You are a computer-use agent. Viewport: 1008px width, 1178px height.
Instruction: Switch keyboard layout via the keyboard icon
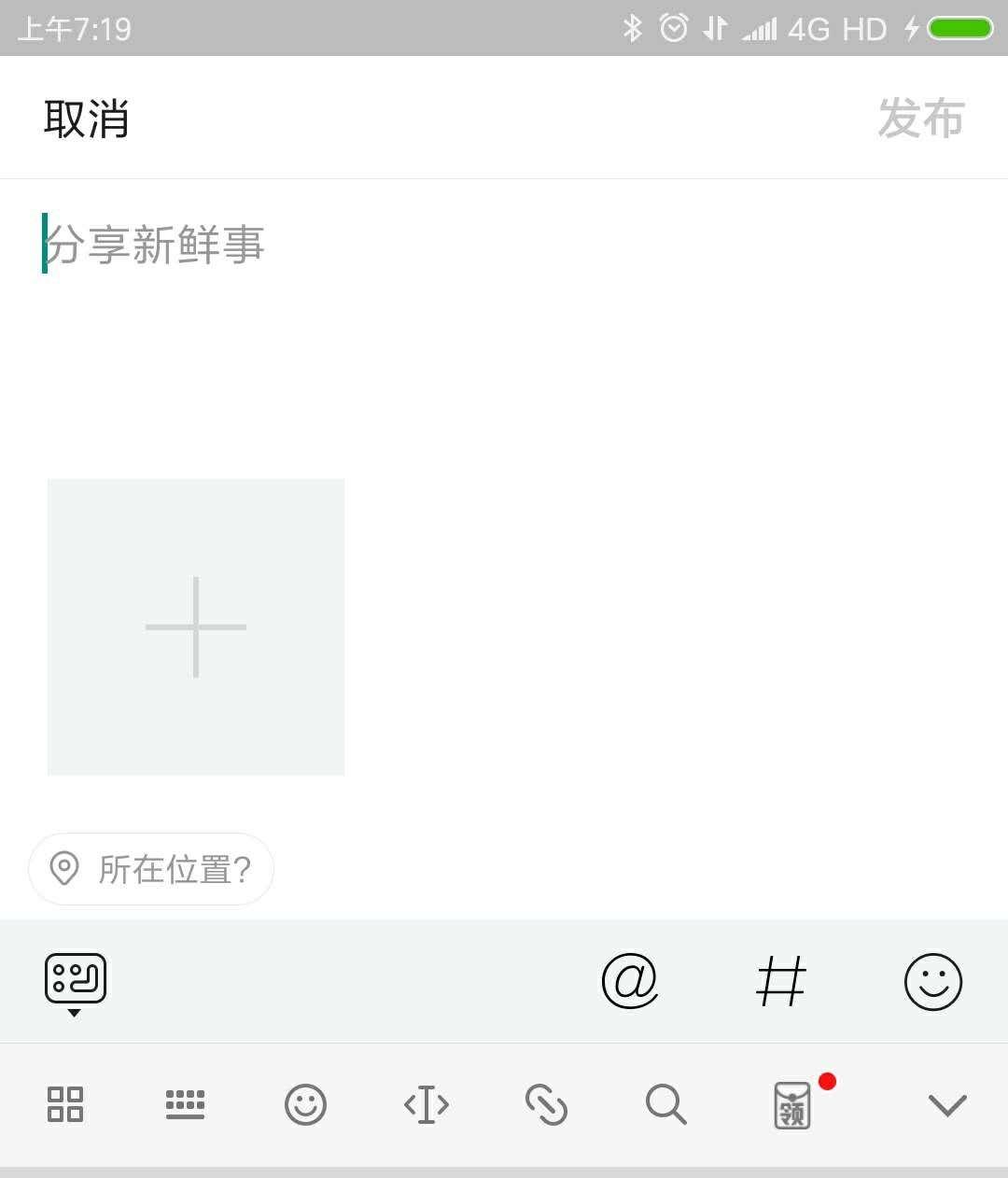click(x=185, y=1104)
